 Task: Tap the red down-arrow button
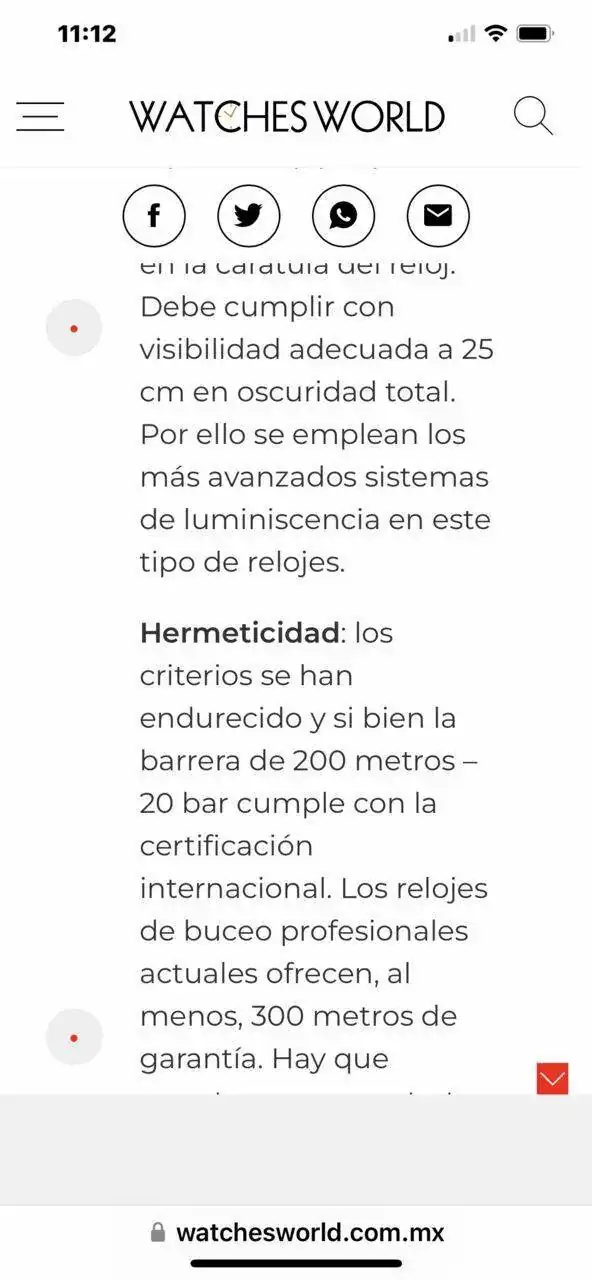pyautogui.click(x=552, y=1078)
